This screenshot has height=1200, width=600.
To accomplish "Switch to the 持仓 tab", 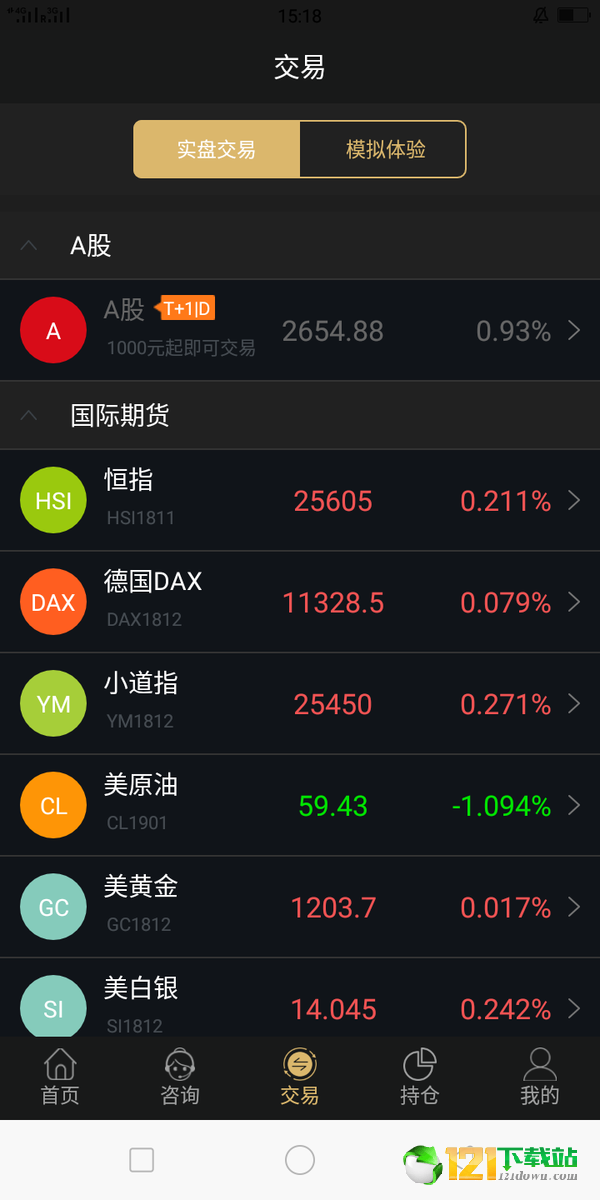I will [x=420, y=1077].
